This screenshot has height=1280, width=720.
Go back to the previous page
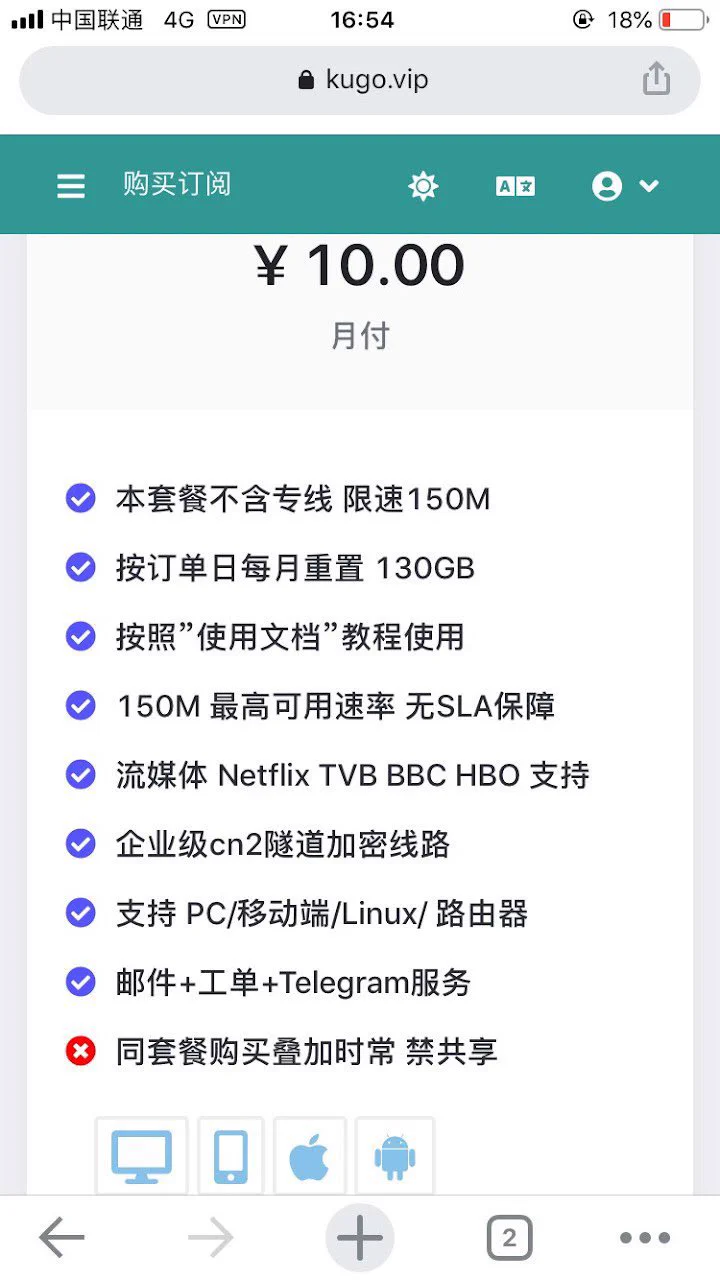(62, 1239)
